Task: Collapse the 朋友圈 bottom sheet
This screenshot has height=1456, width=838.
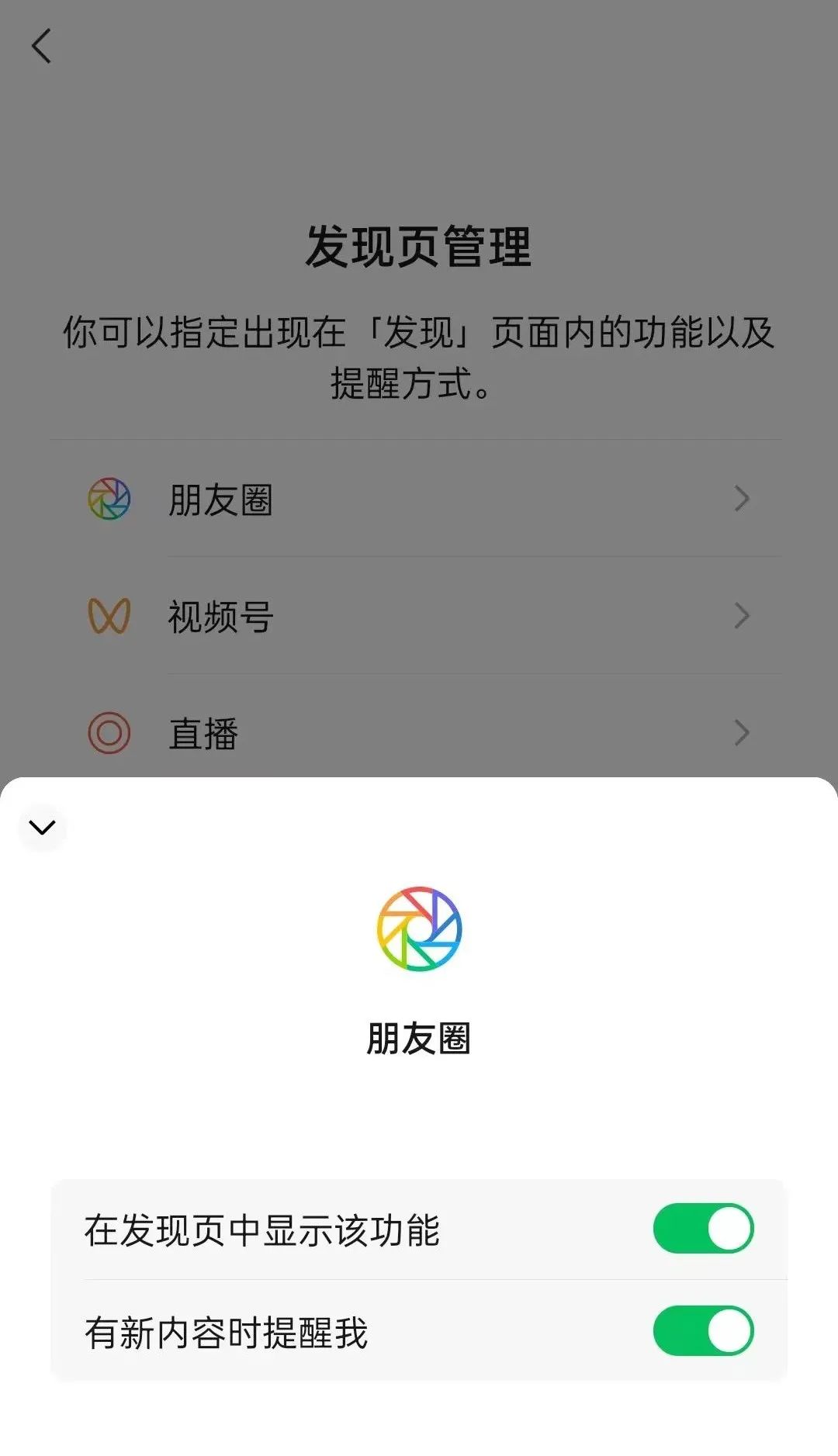Action: [x=42, y=828]
